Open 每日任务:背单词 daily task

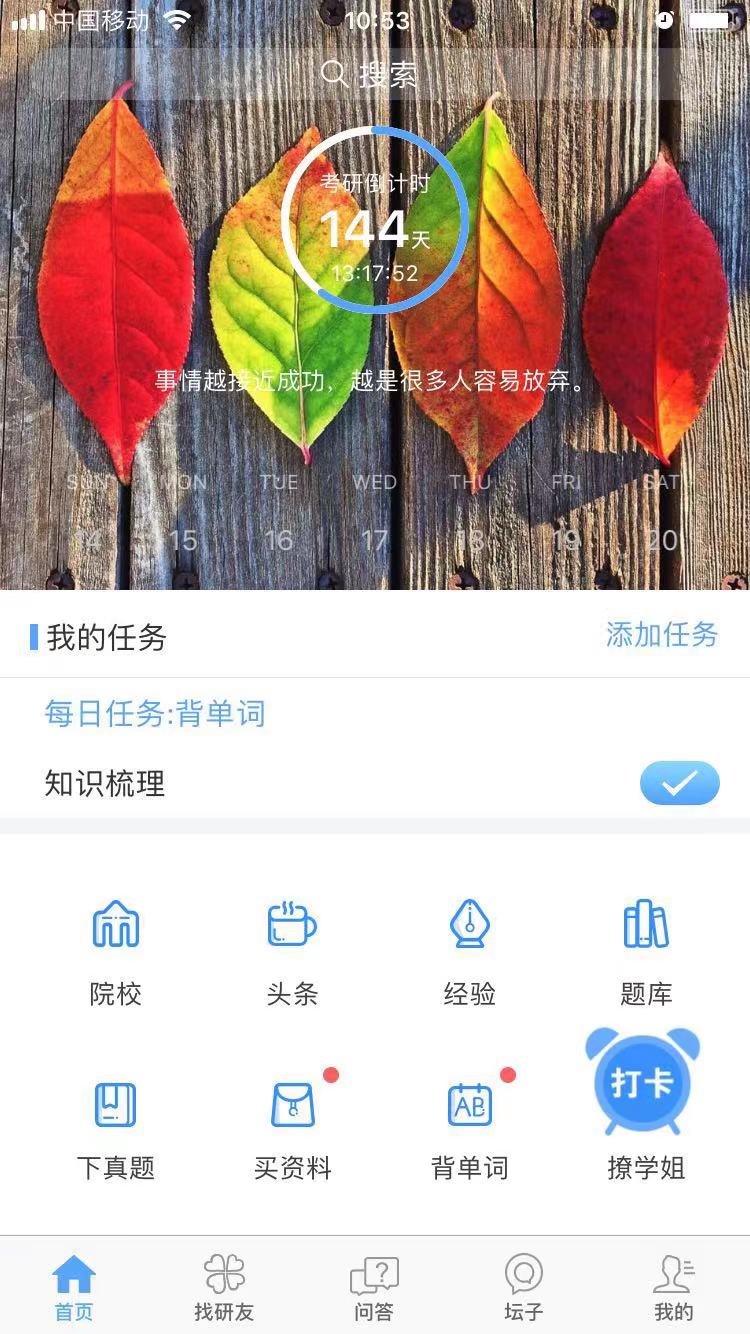coord(155,714)
